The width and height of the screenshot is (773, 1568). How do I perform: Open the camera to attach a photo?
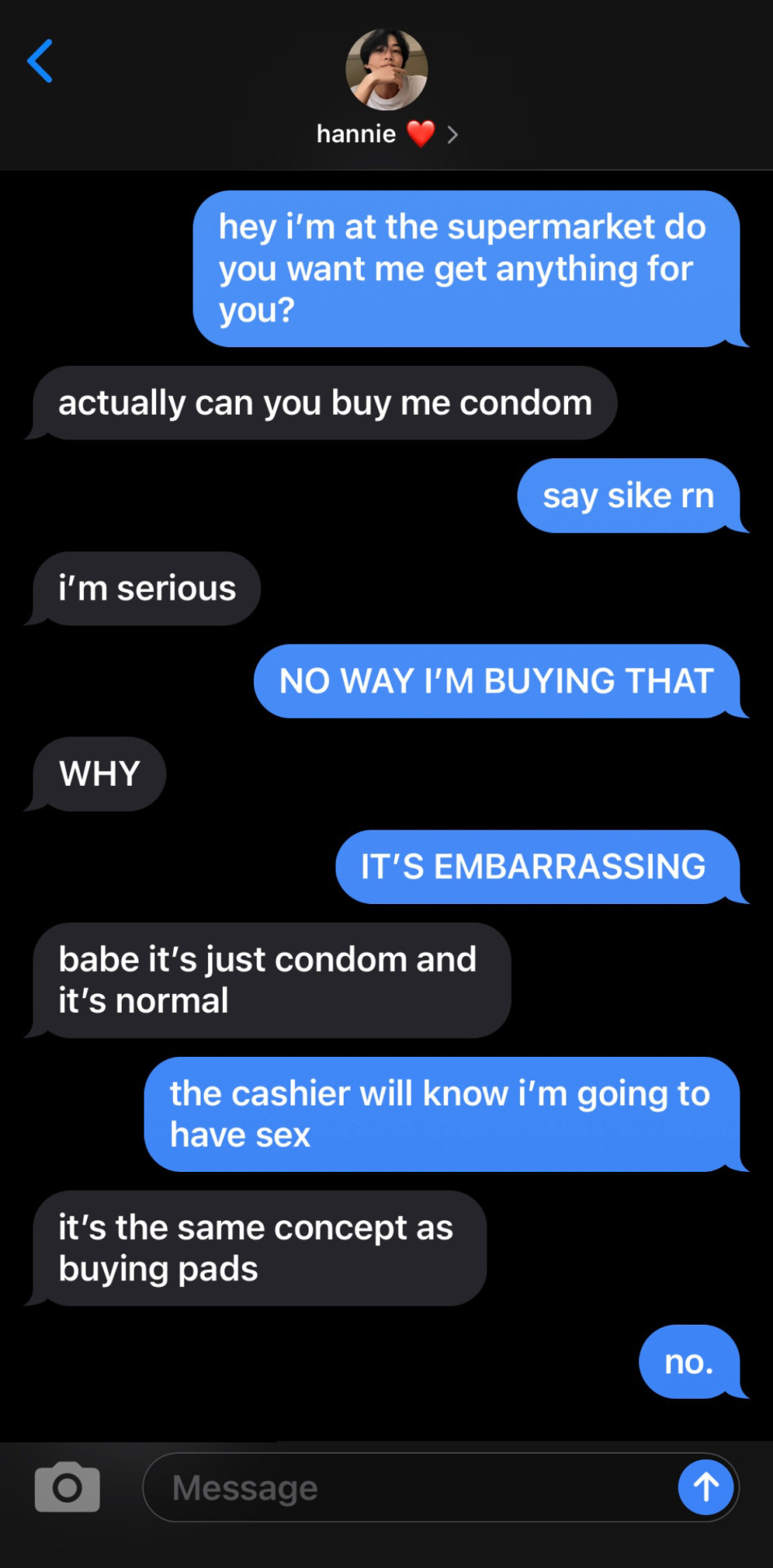[x=67, y=1487]
